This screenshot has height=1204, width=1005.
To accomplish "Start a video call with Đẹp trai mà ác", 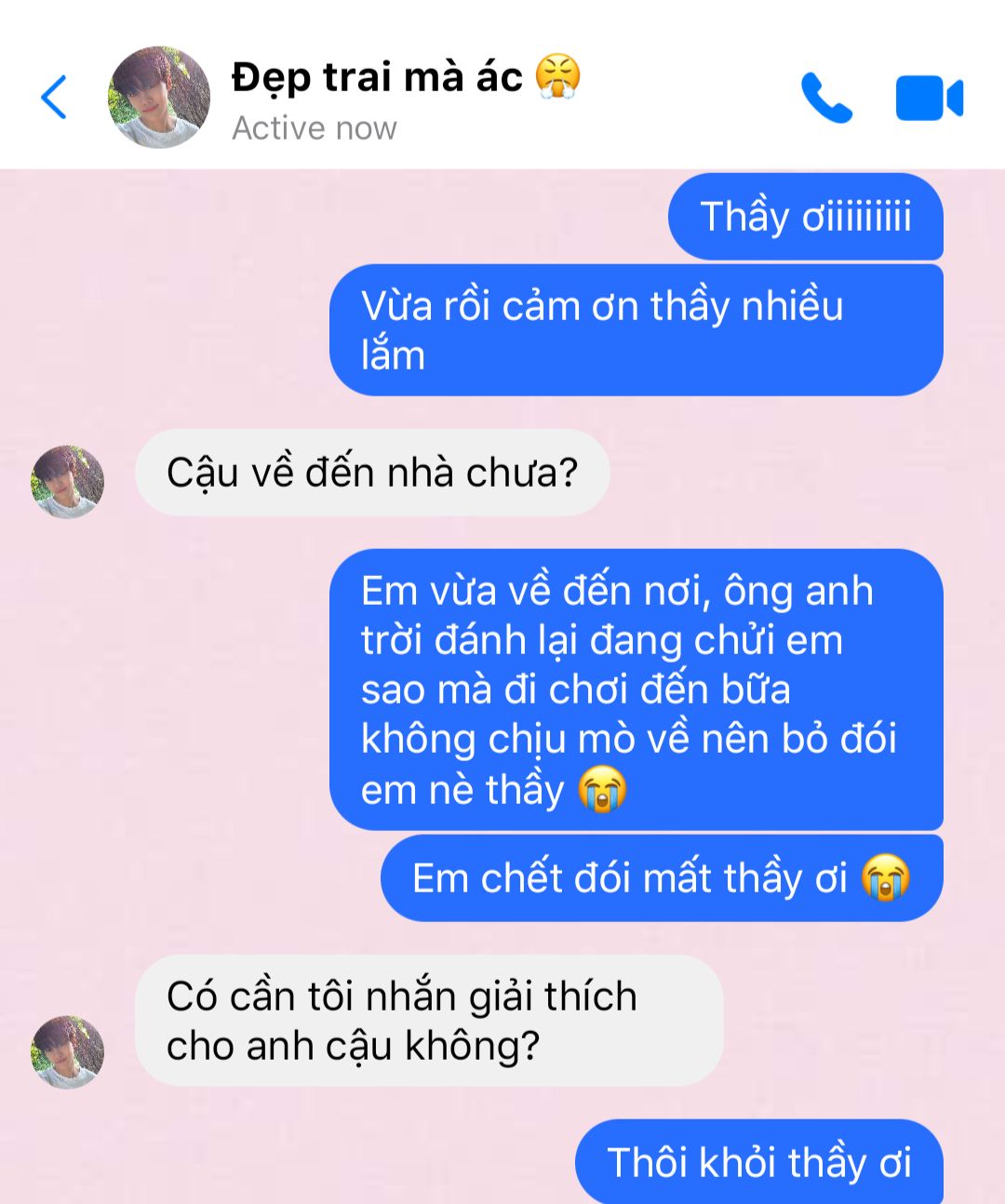I will [x=929, y=99].
